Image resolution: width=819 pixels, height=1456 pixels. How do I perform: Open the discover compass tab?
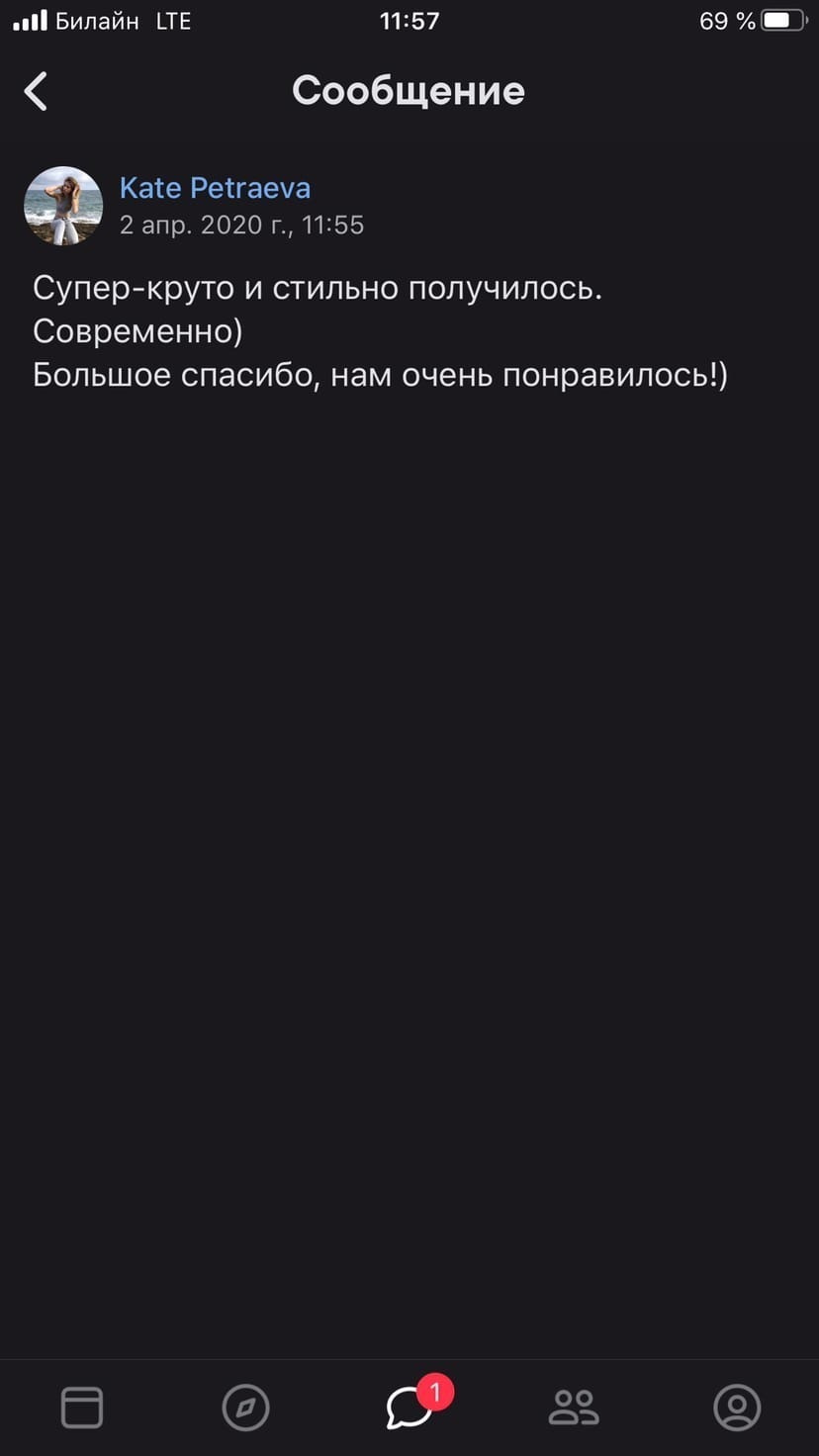pyautogui.click(x=245, y=1407)
